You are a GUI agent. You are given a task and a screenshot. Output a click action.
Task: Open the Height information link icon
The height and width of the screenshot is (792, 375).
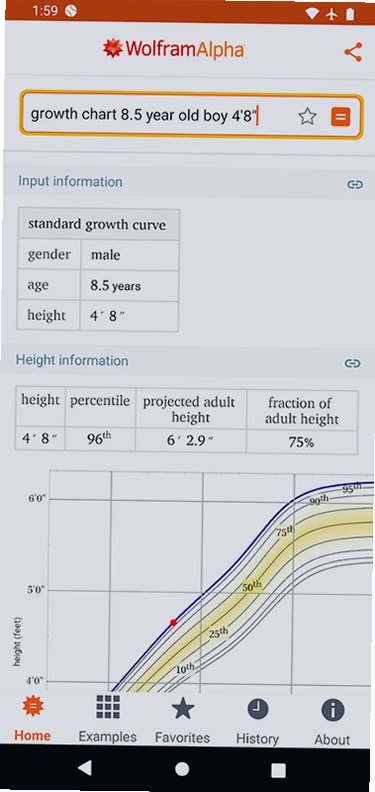point(352,363)
